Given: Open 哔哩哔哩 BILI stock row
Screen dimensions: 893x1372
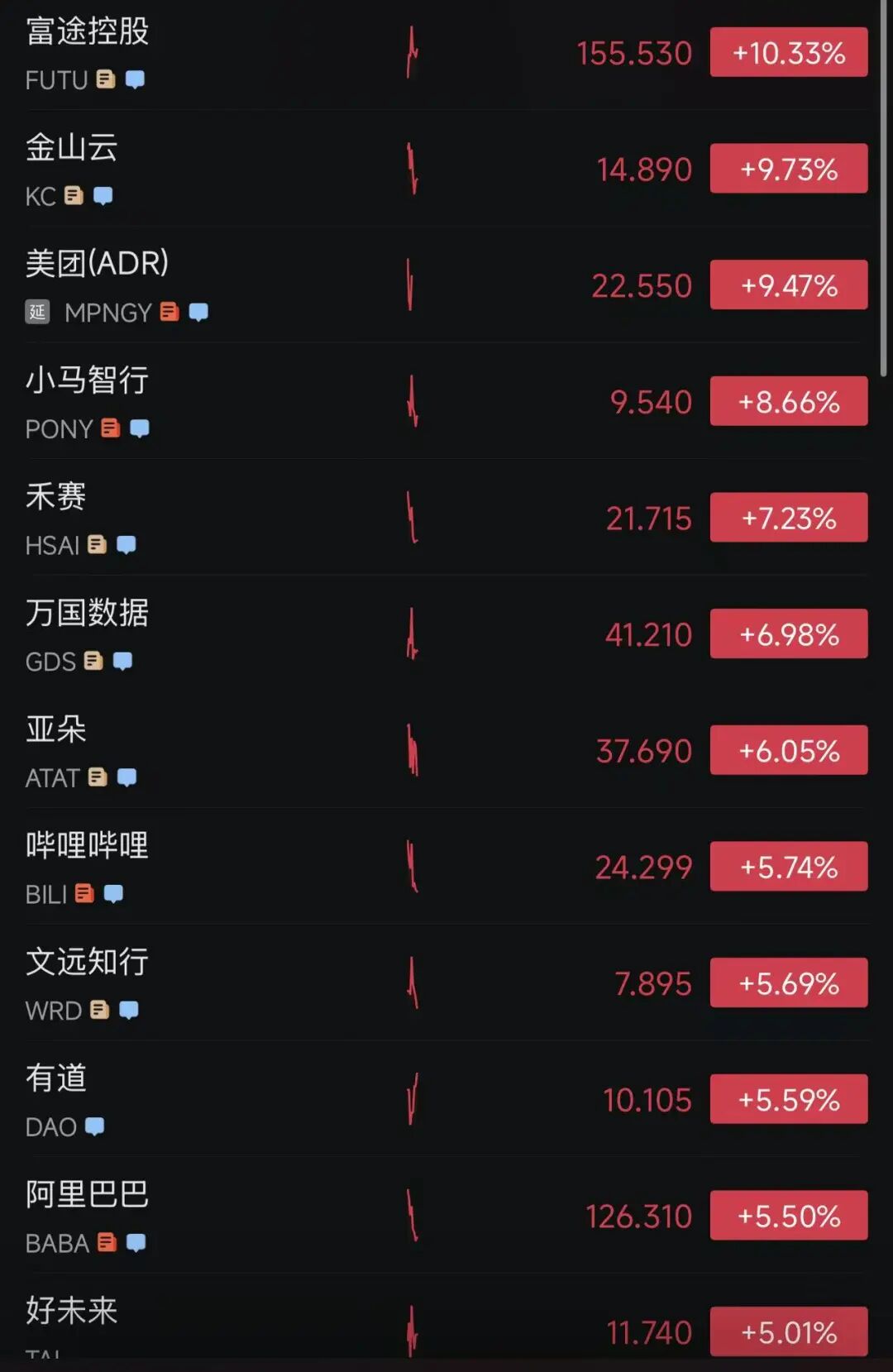Looking at the screenshot, I should tap(87, 846).
